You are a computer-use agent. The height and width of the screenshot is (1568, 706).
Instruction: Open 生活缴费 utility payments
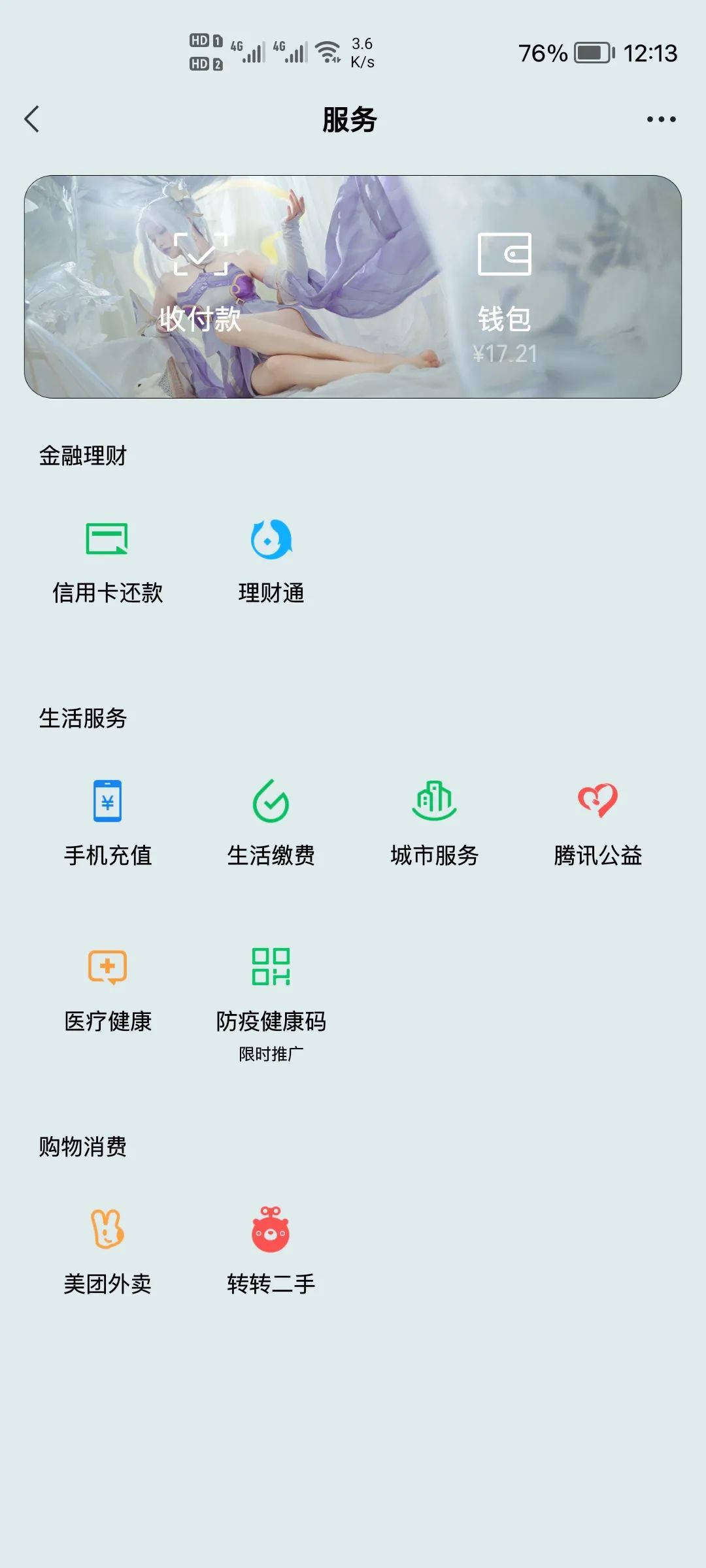pyautogui.click(x=271, y=823)
